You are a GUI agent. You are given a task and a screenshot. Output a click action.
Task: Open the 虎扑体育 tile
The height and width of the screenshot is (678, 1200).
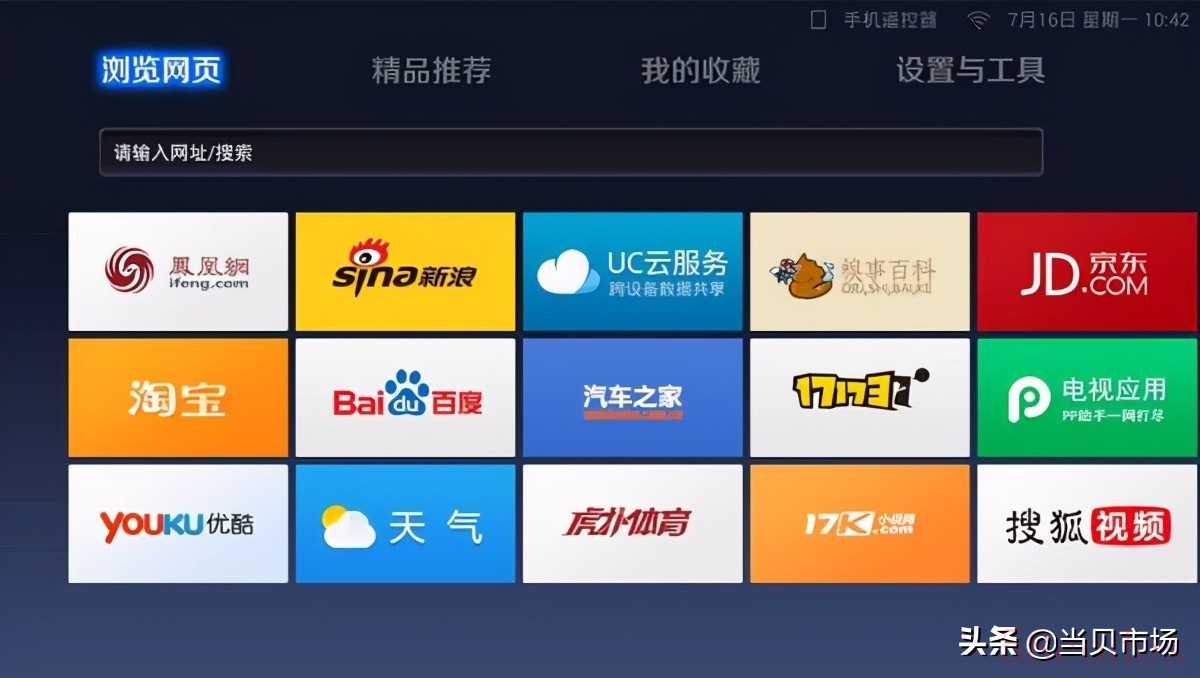click(632, 523)
